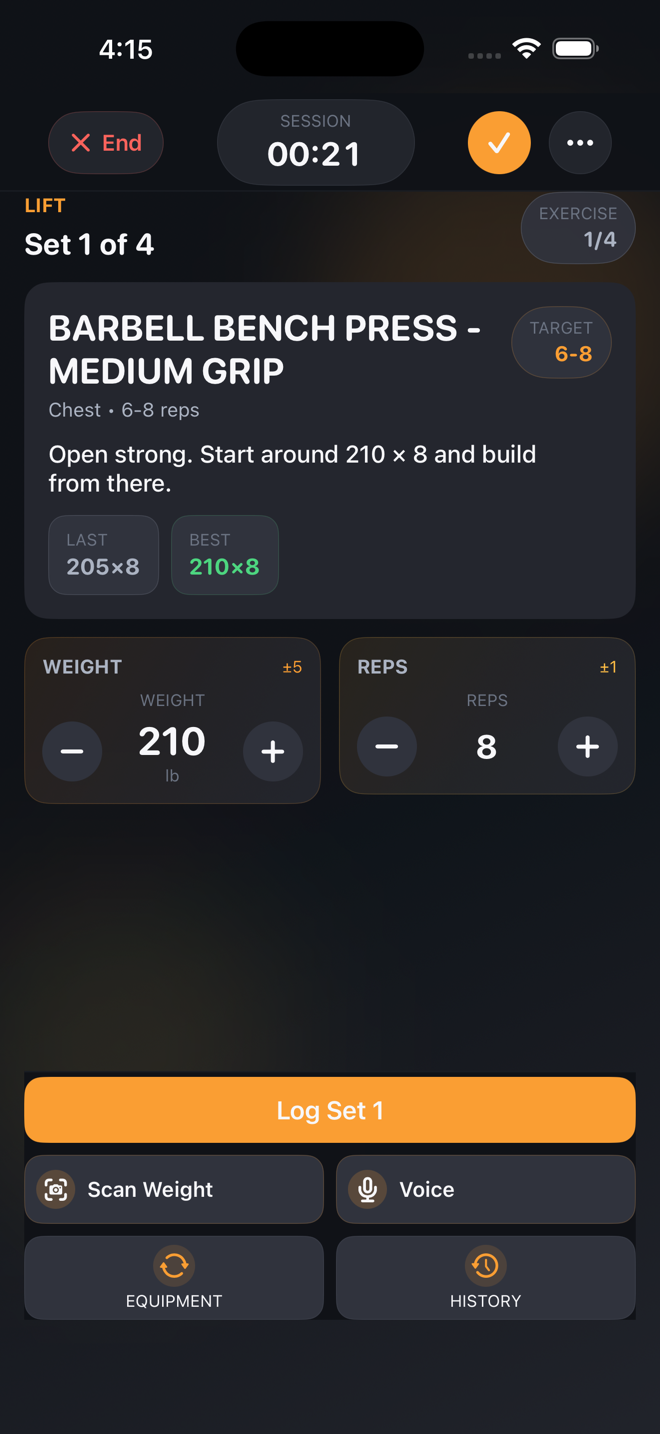Start Voice input
Screen dimensions: 660x1434
click(x=486, y=1189)
